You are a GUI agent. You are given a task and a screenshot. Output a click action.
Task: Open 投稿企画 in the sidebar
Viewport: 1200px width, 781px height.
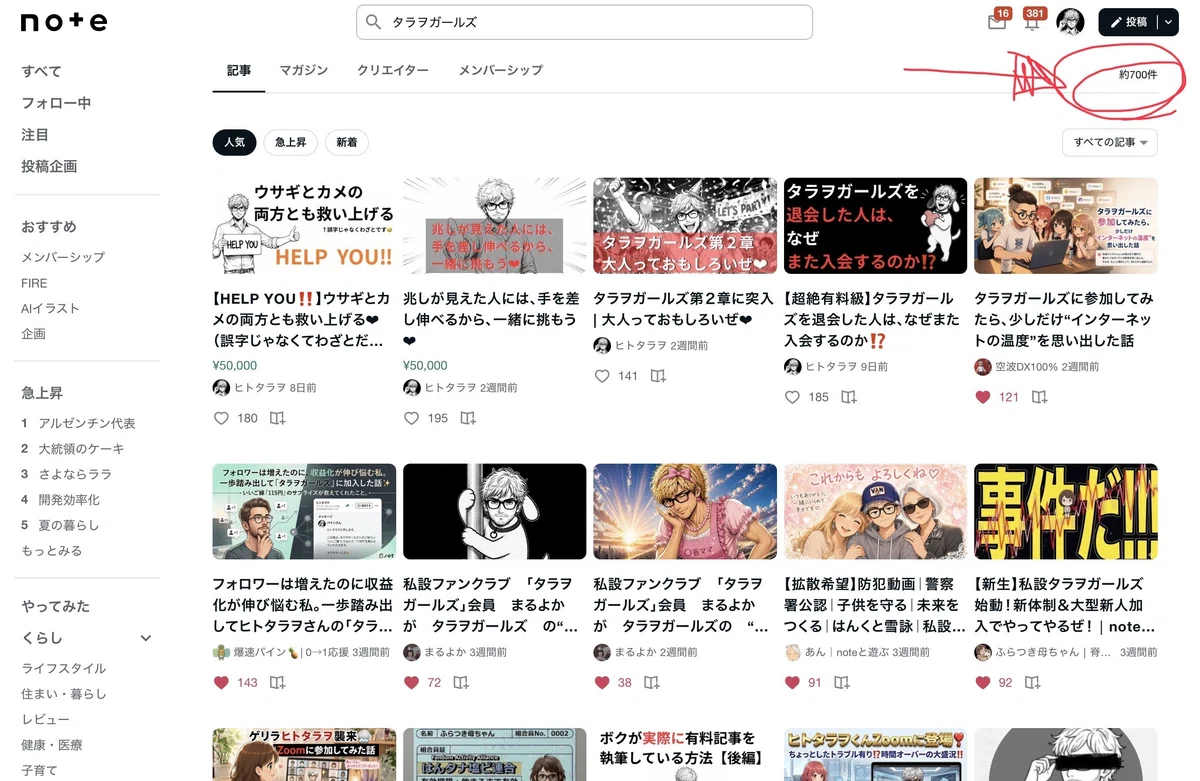coord(49,166)
